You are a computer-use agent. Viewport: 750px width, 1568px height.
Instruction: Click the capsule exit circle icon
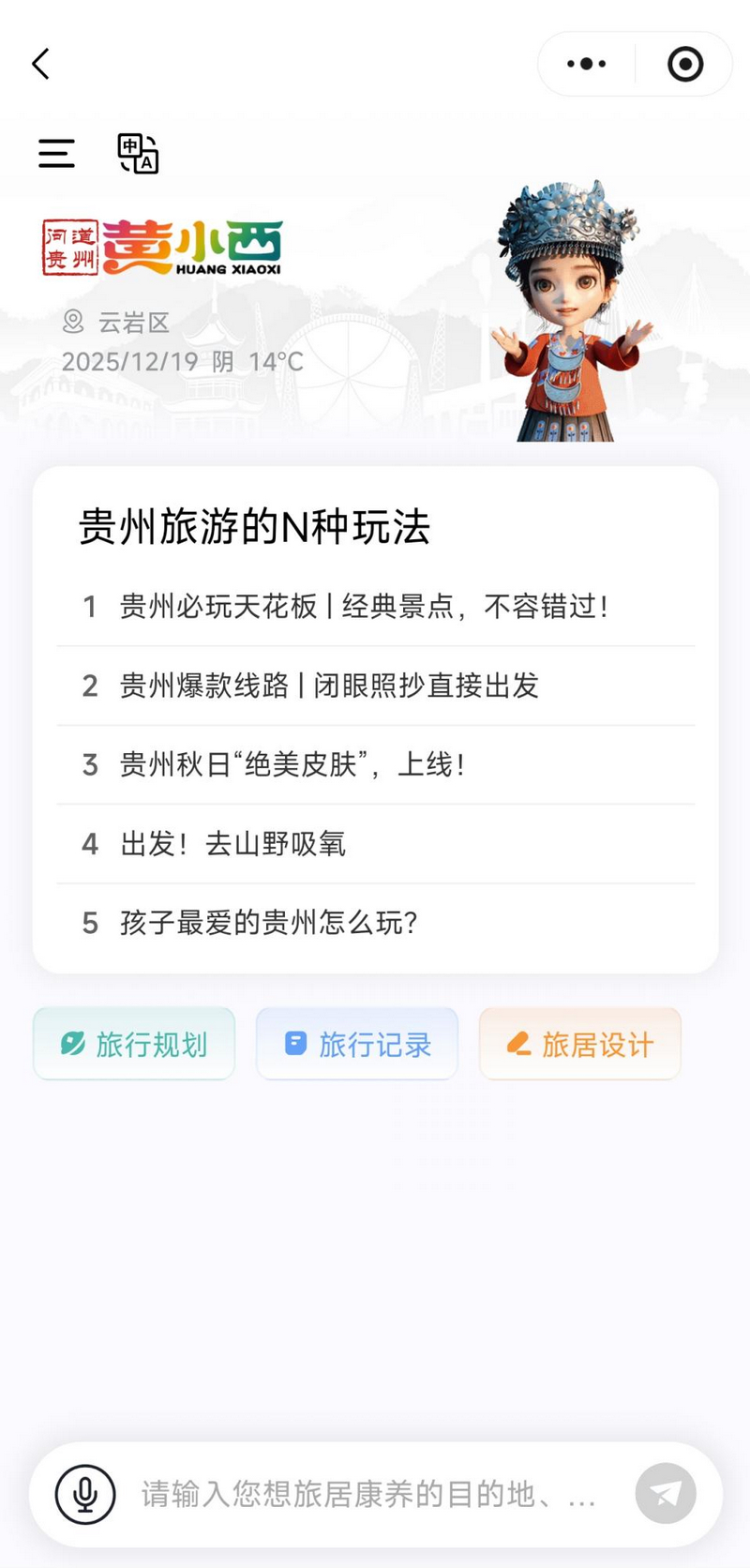(684, 64)
